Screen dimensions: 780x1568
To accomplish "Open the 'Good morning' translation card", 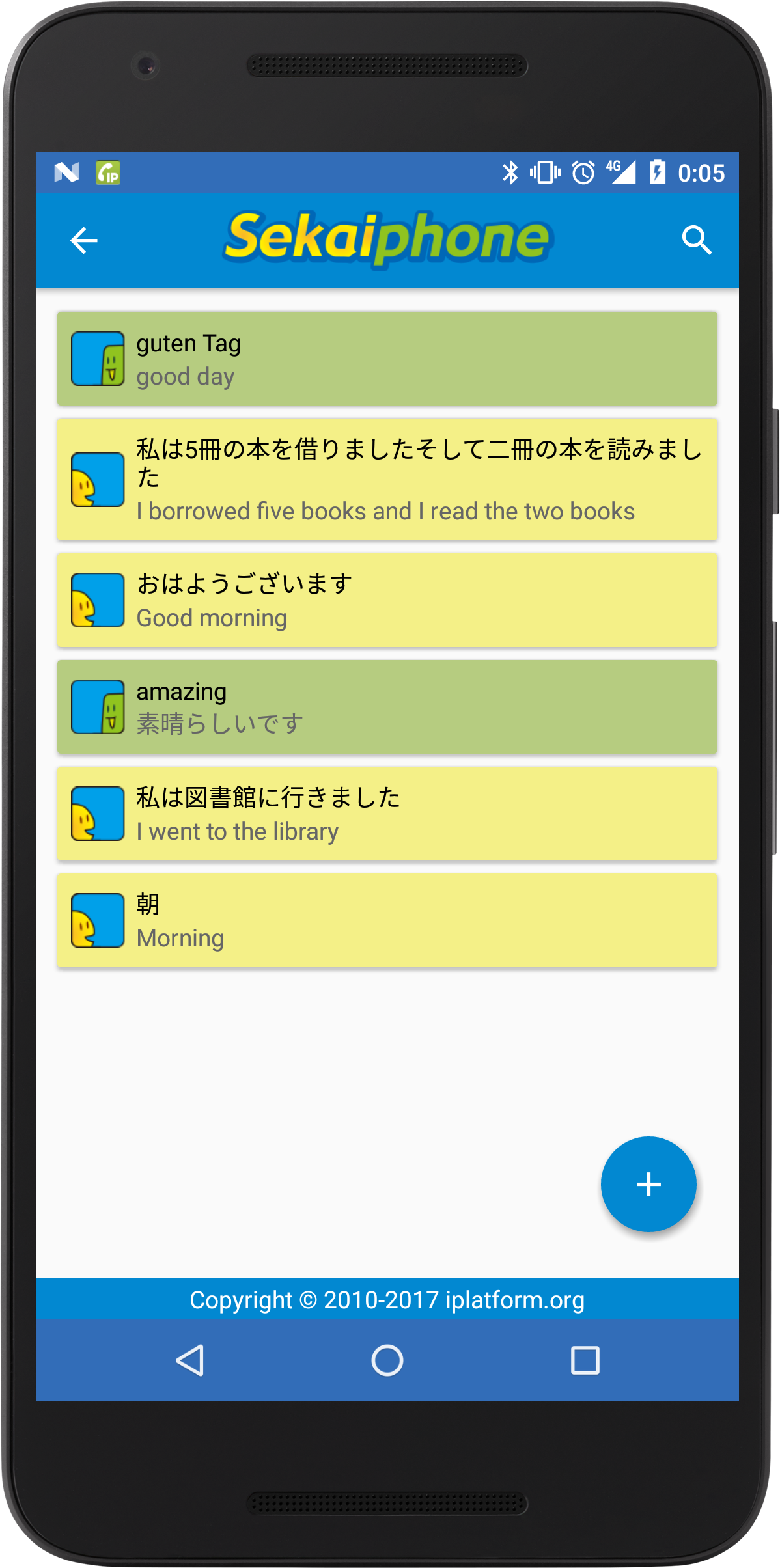I will 387,600.
